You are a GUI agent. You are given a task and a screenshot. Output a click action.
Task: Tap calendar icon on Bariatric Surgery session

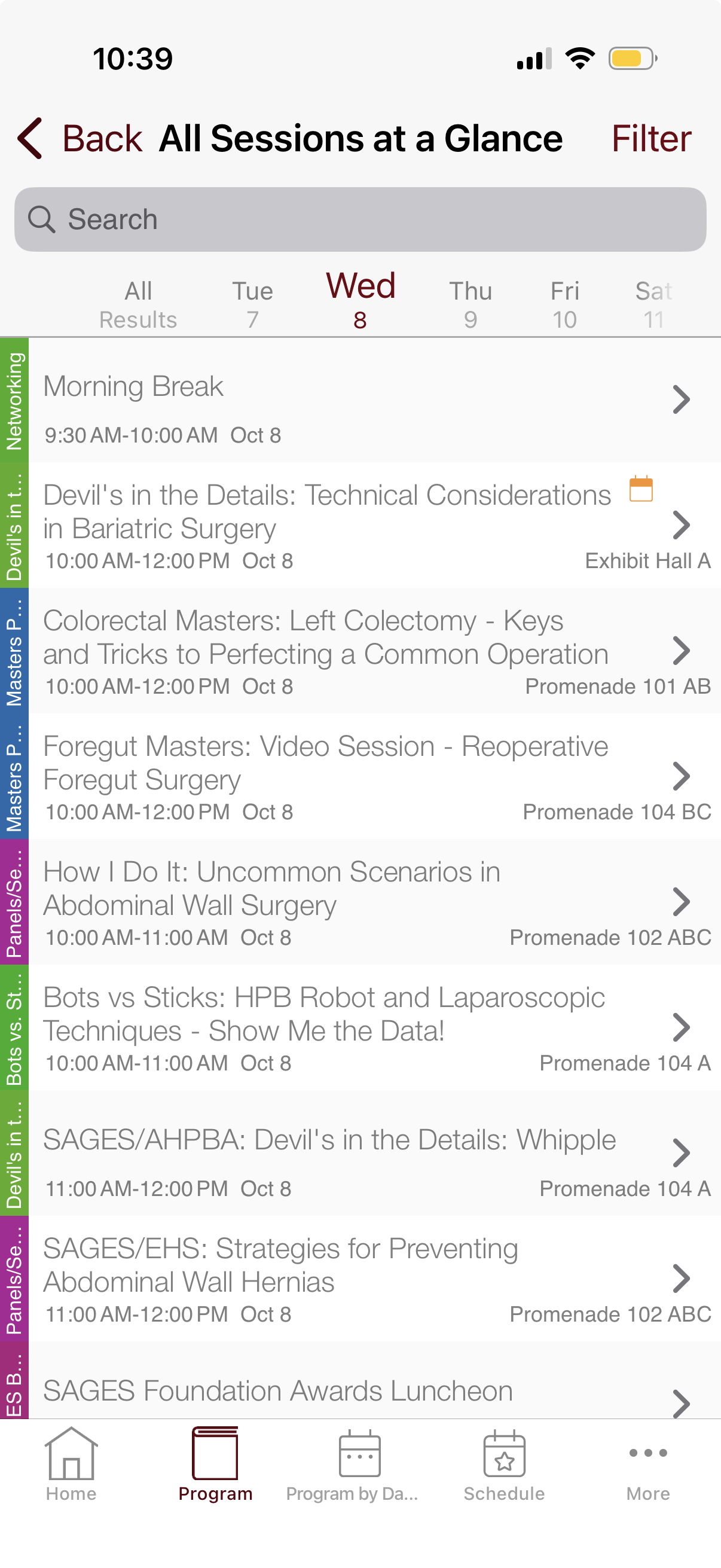pyautogui.click(x=641, y=489)
